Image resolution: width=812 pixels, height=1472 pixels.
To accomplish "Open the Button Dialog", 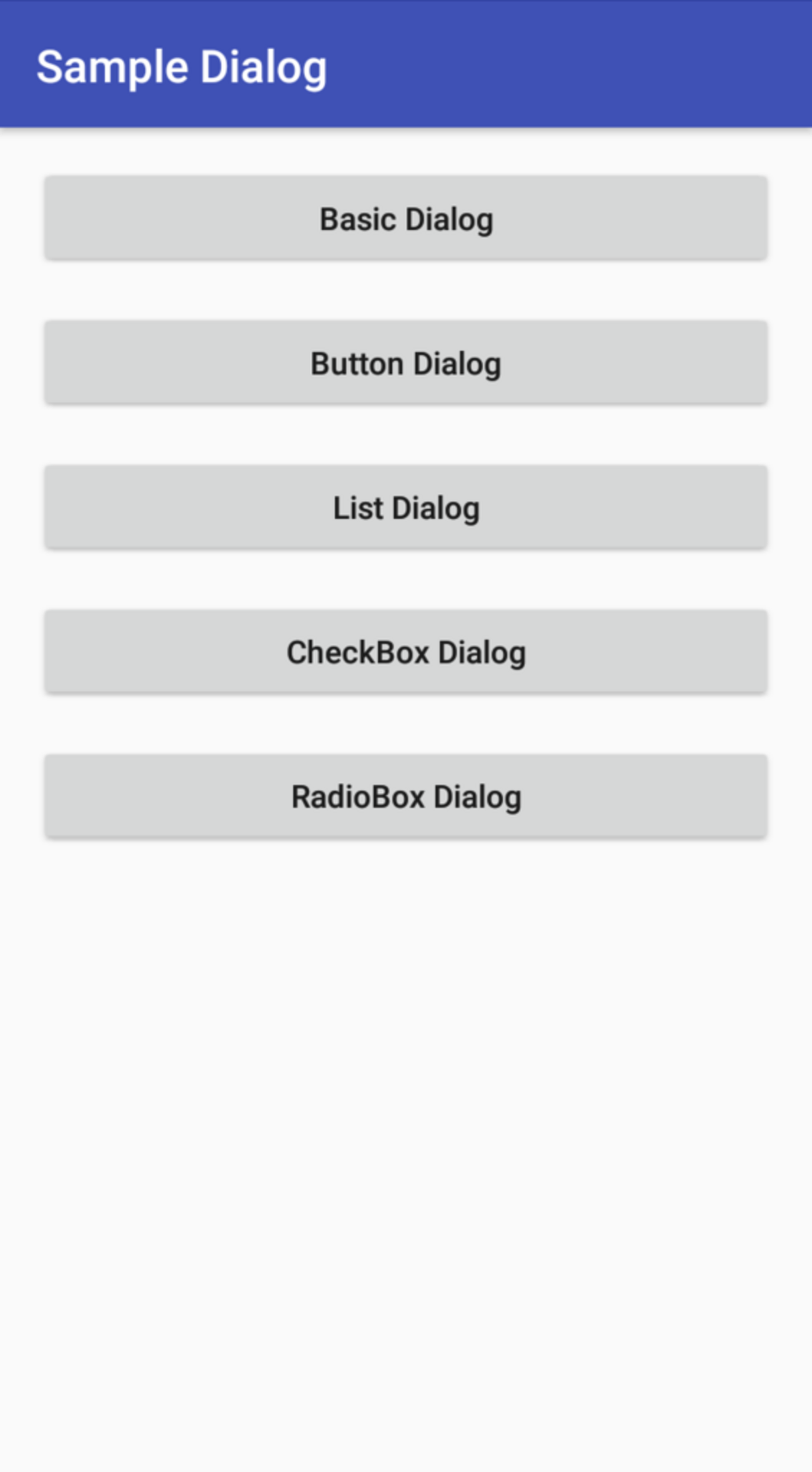I will [406, 363].
